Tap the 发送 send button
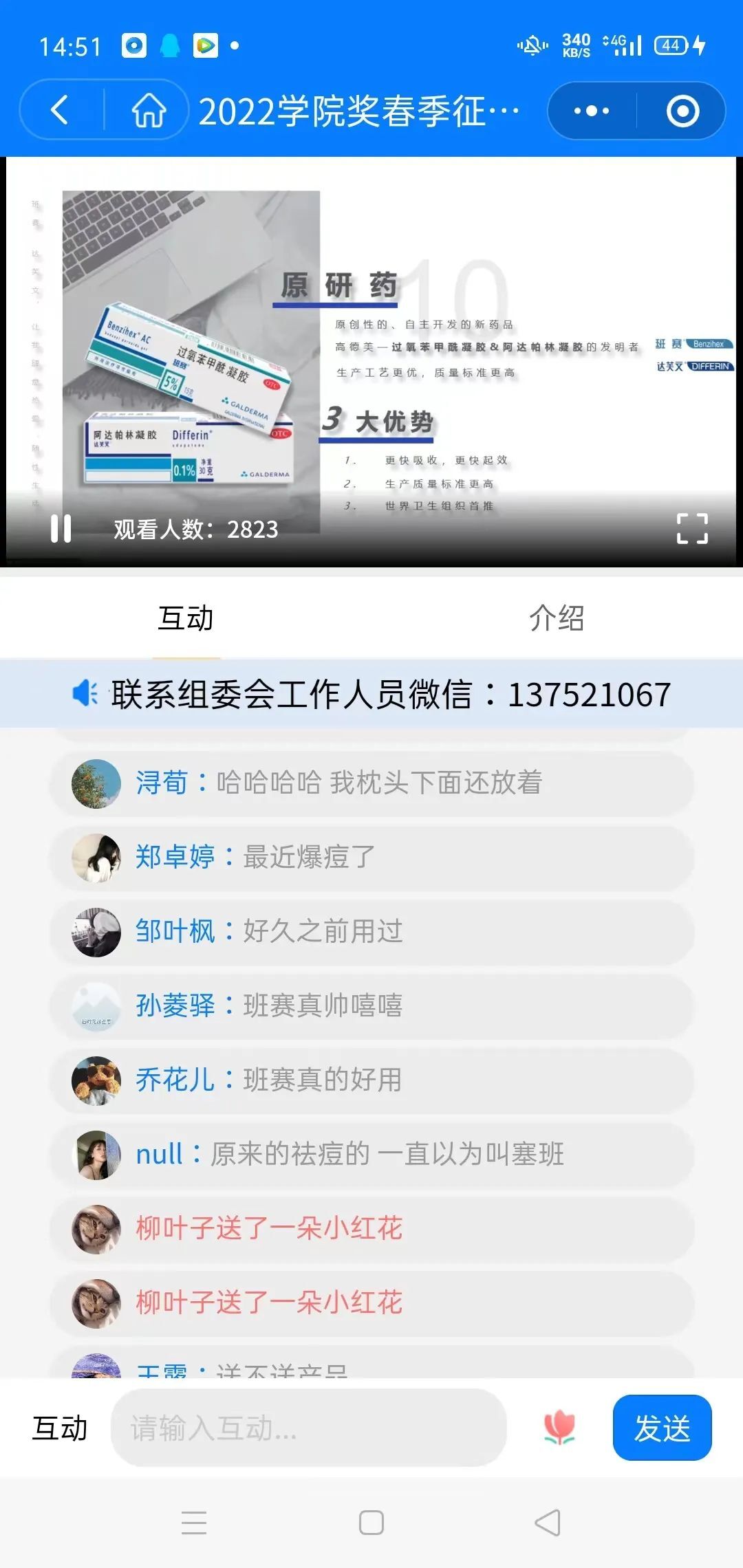This screenshot has height=1568, width=743. click(x=662, y=1428)
